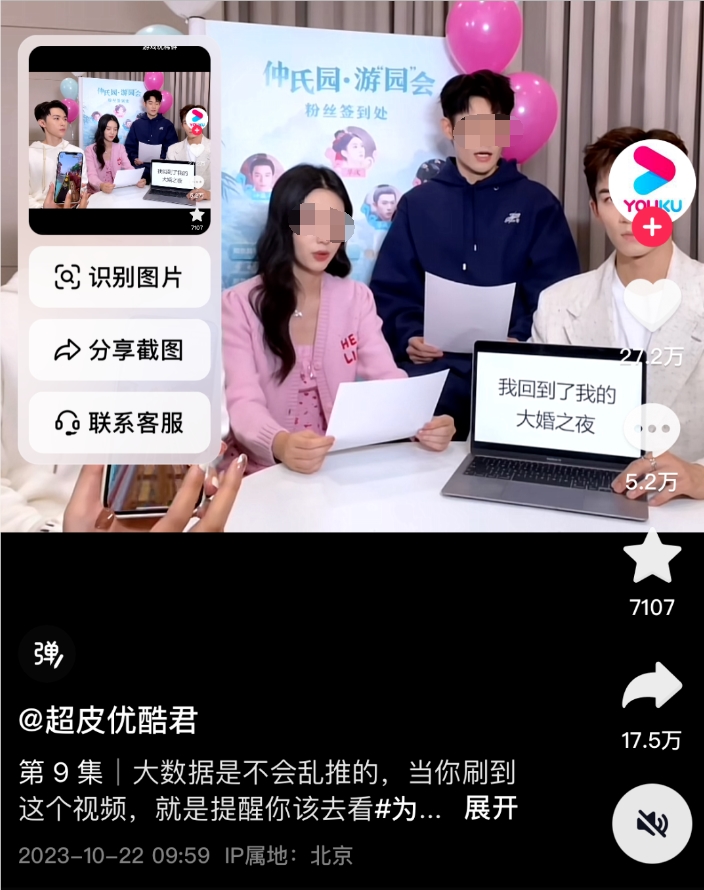Select 分享截图 to share the screenshot
Image resolution: width=704 pixels, height=890 pixels.
pos(120,350)
